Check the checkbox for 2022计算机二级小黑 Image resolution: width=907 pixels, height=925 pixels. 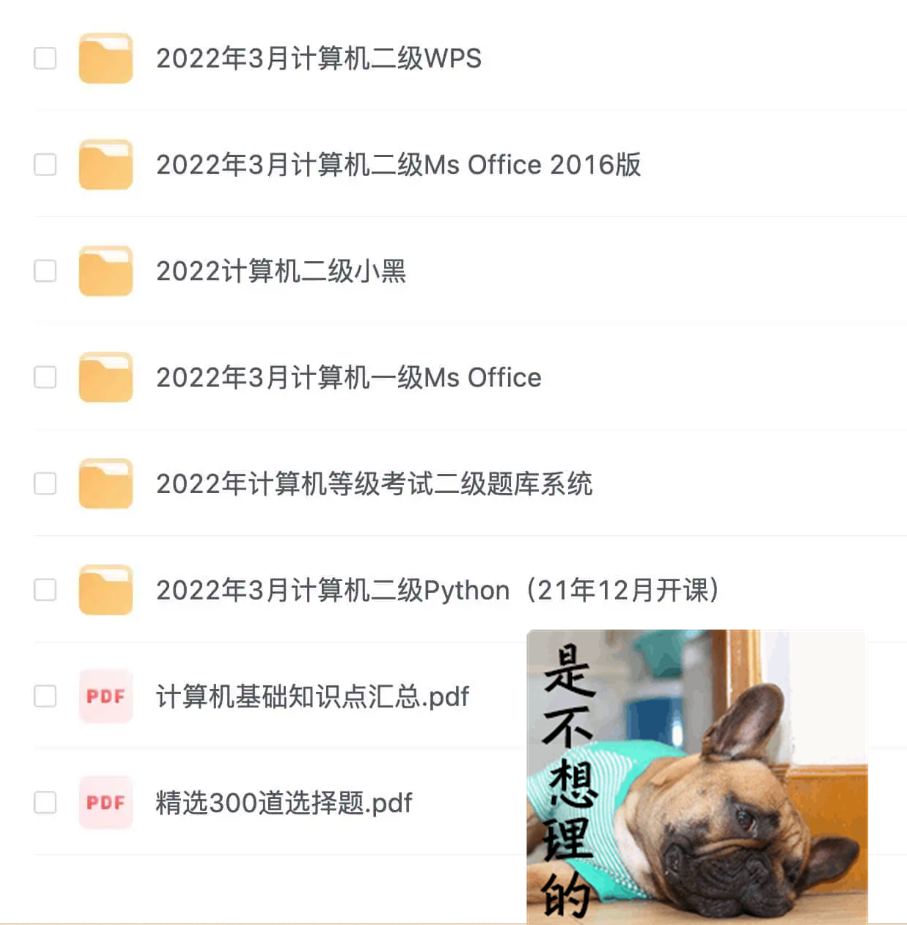(x=45, y=271)
